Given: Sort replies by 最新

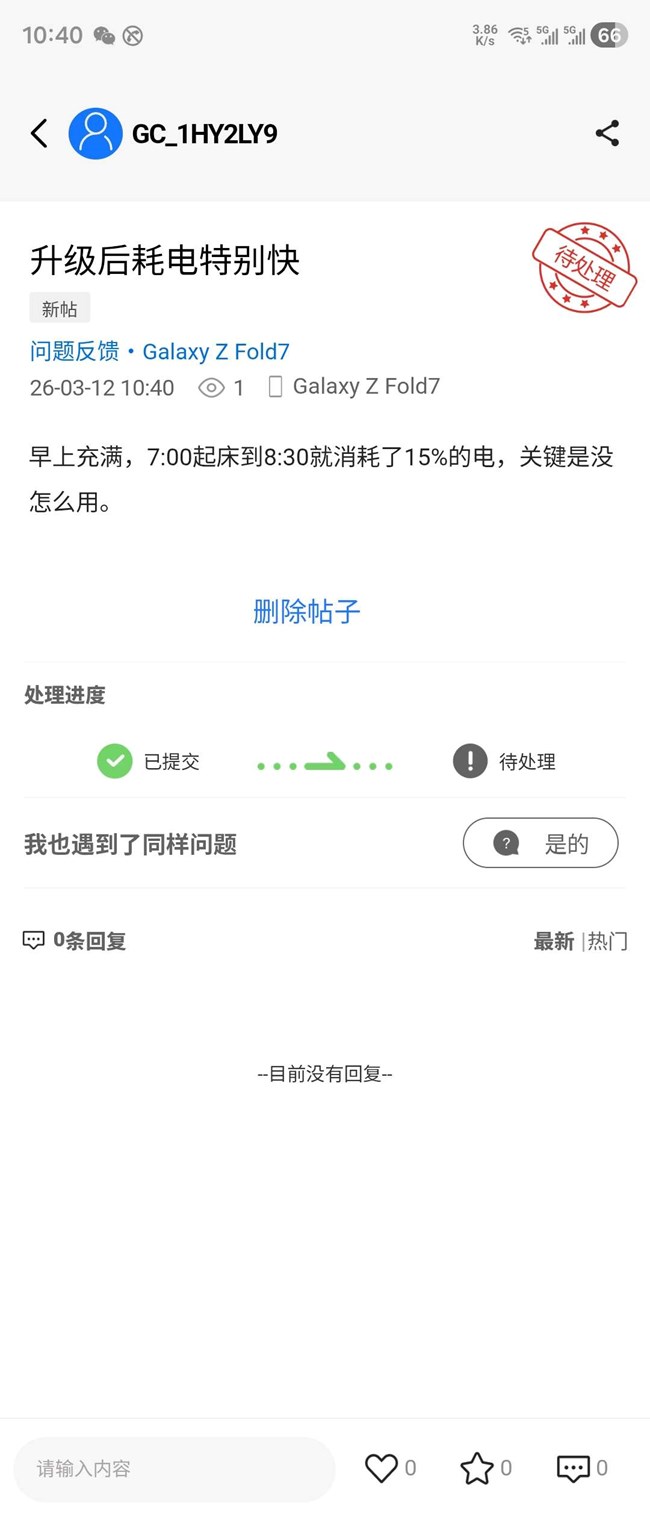Looking at the screenshot, I should click(x=553, y=941).
